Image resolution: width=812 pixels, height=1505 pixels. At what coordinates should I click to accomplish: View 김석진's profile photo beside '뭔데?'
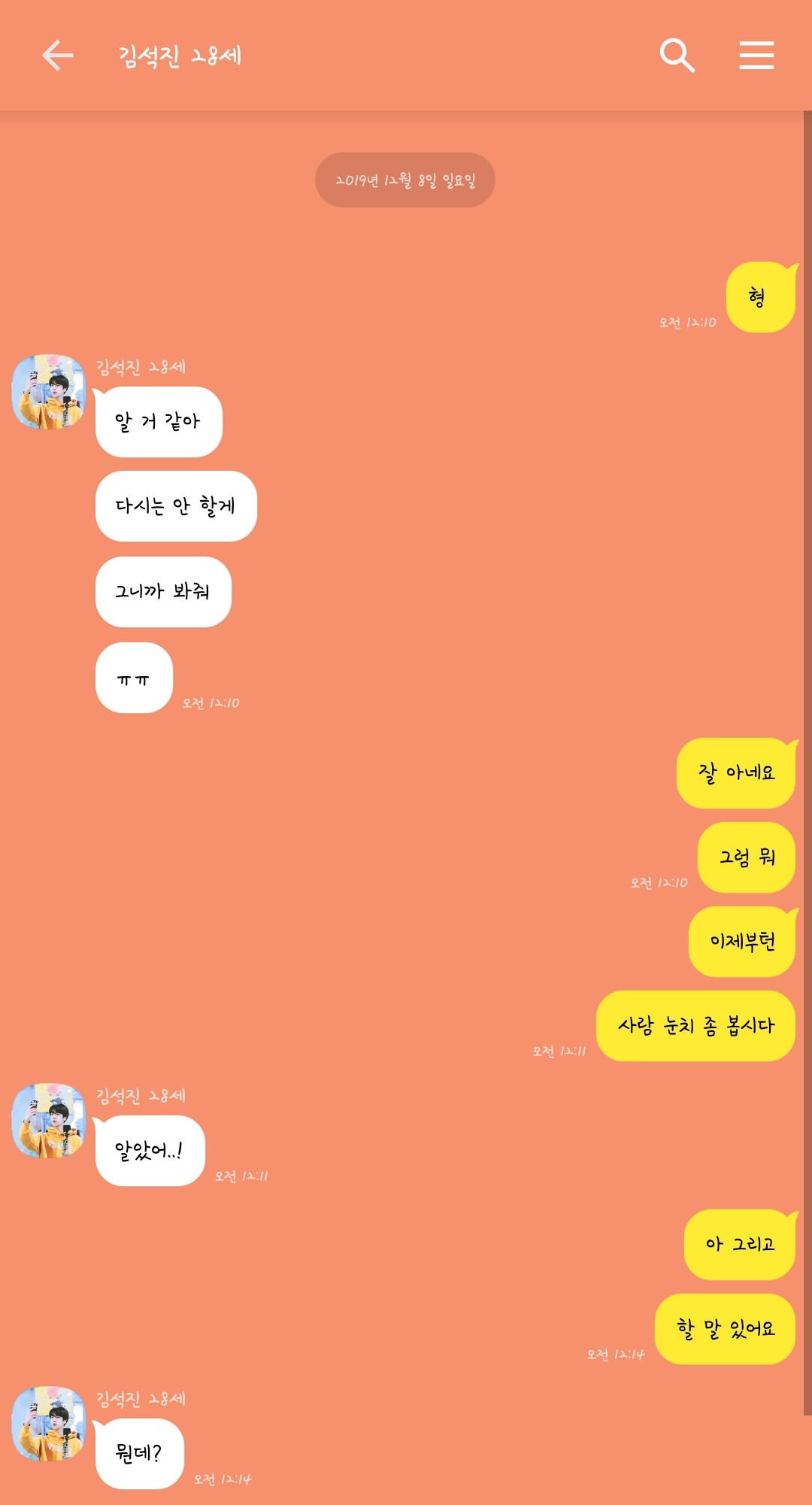point(49,1424)
